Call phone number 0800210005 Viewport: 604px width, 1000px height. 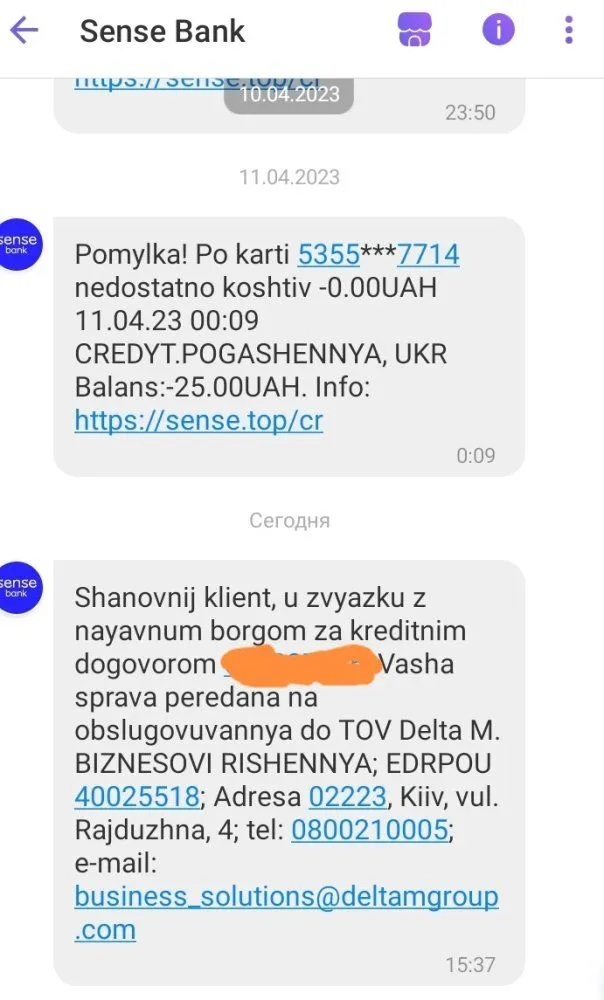[370, 830]
